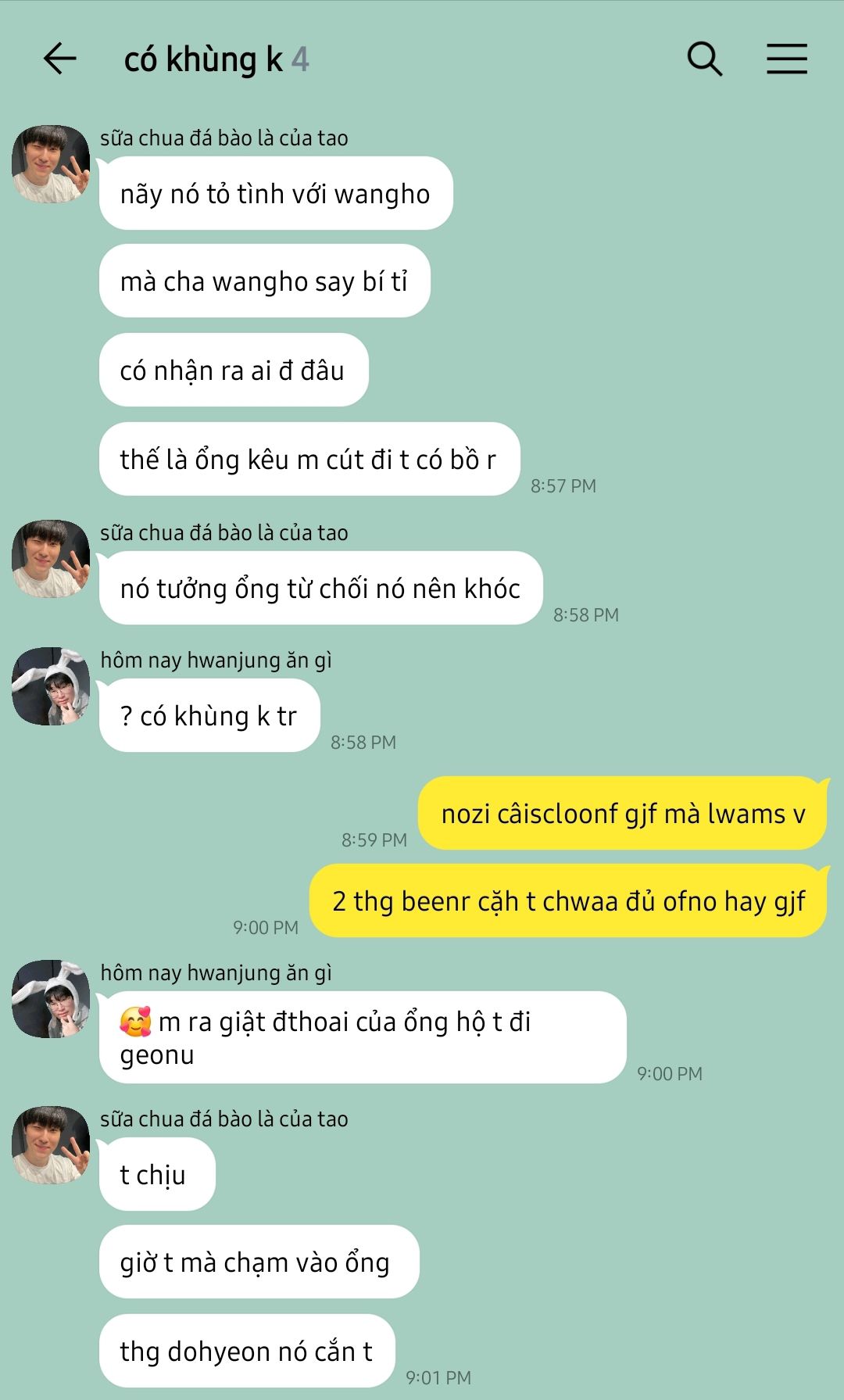Open the avatar beside '? có khùng k tr'
This screenshot has height=1400, width=844.
pyautogui.click(x=51, y=686)
